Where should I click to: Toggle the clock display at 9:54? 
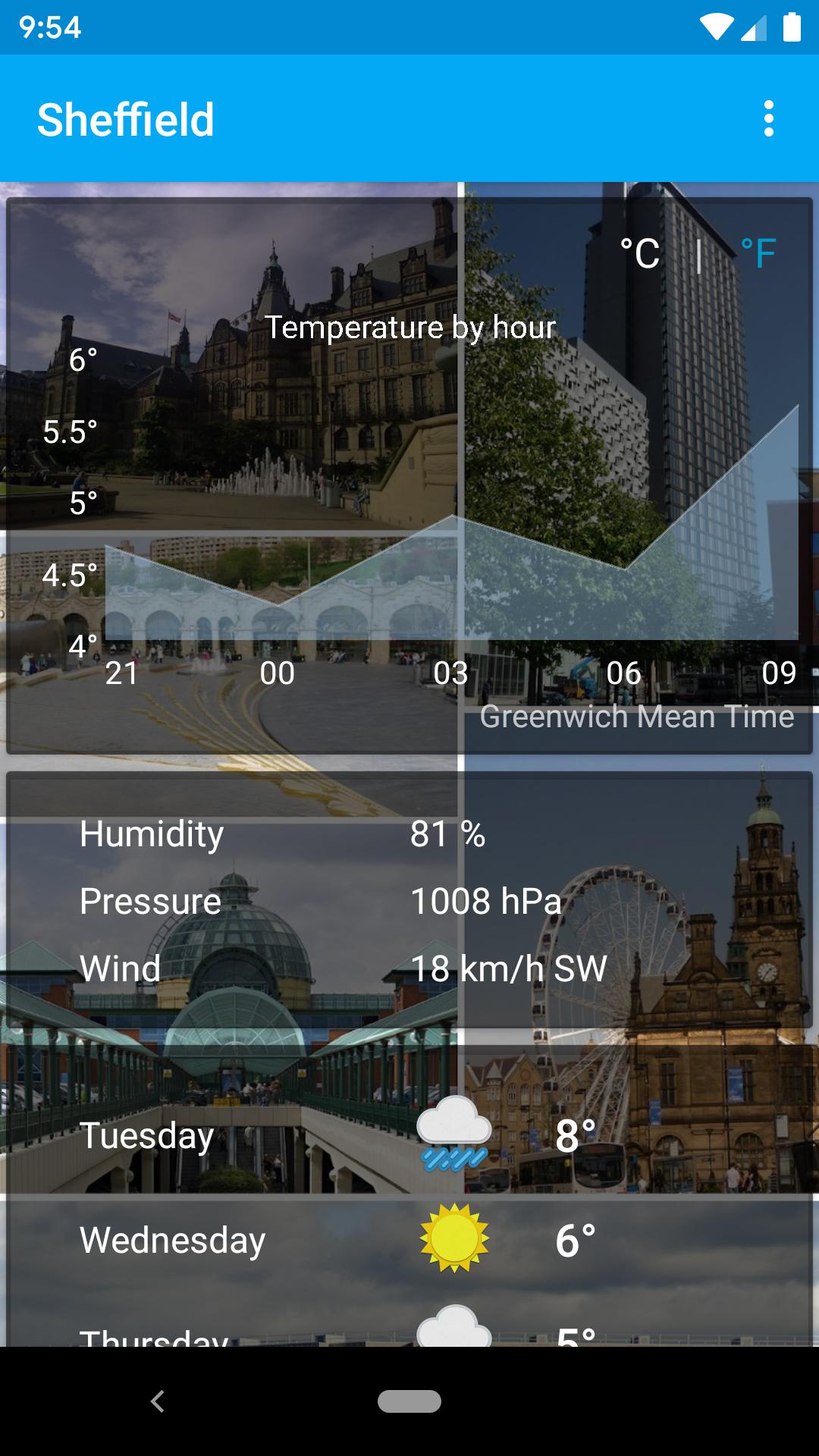click(51, 27)
